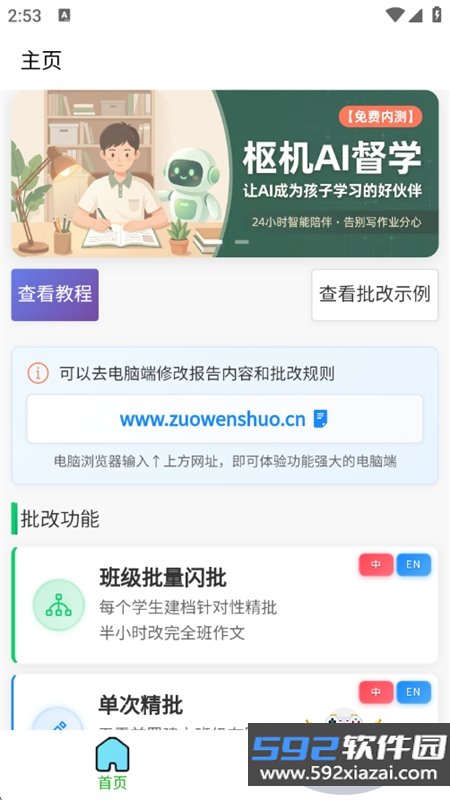
Task: Choose EN on the 单次精批 card
Action: (414, 692)
